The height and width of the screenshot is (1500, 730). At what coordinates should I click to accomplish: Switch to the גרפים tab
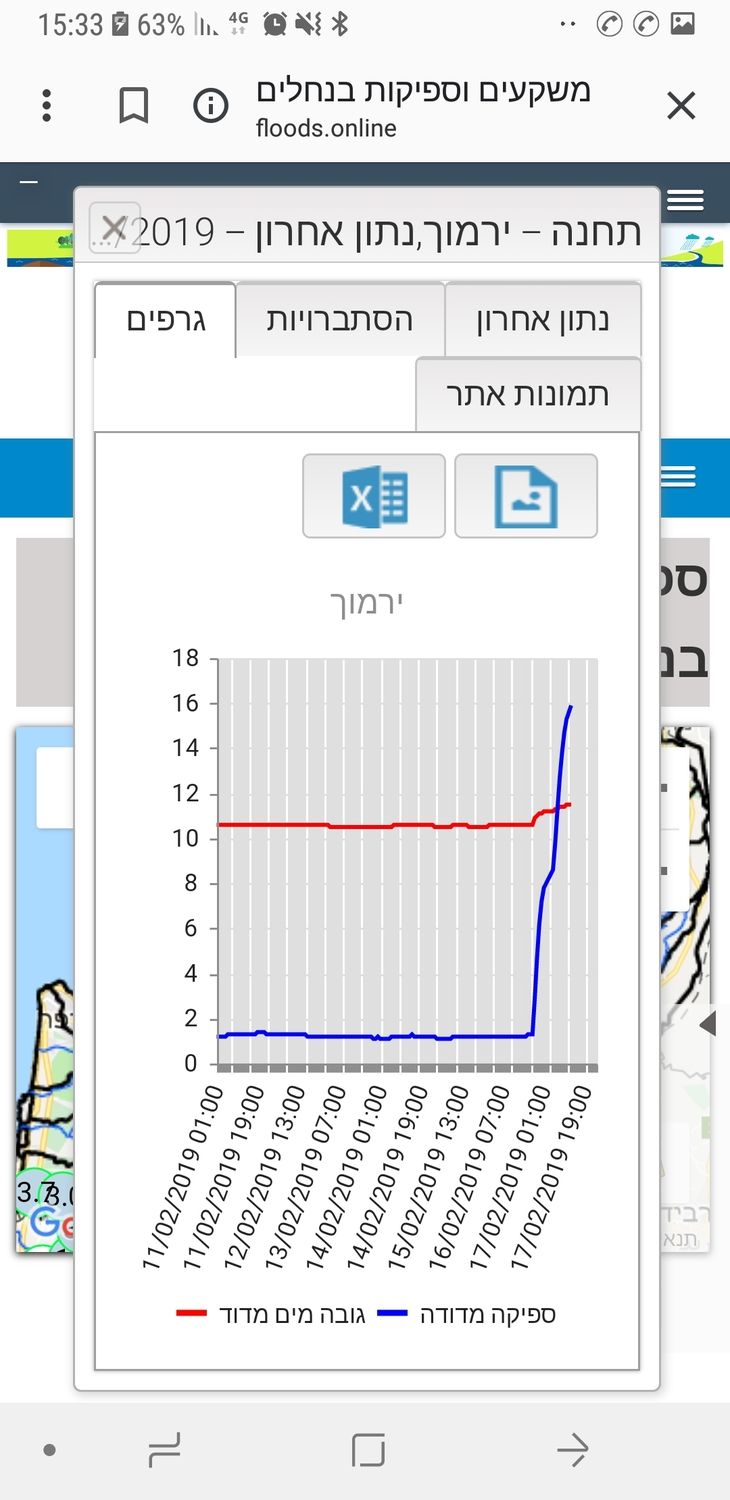166,320
